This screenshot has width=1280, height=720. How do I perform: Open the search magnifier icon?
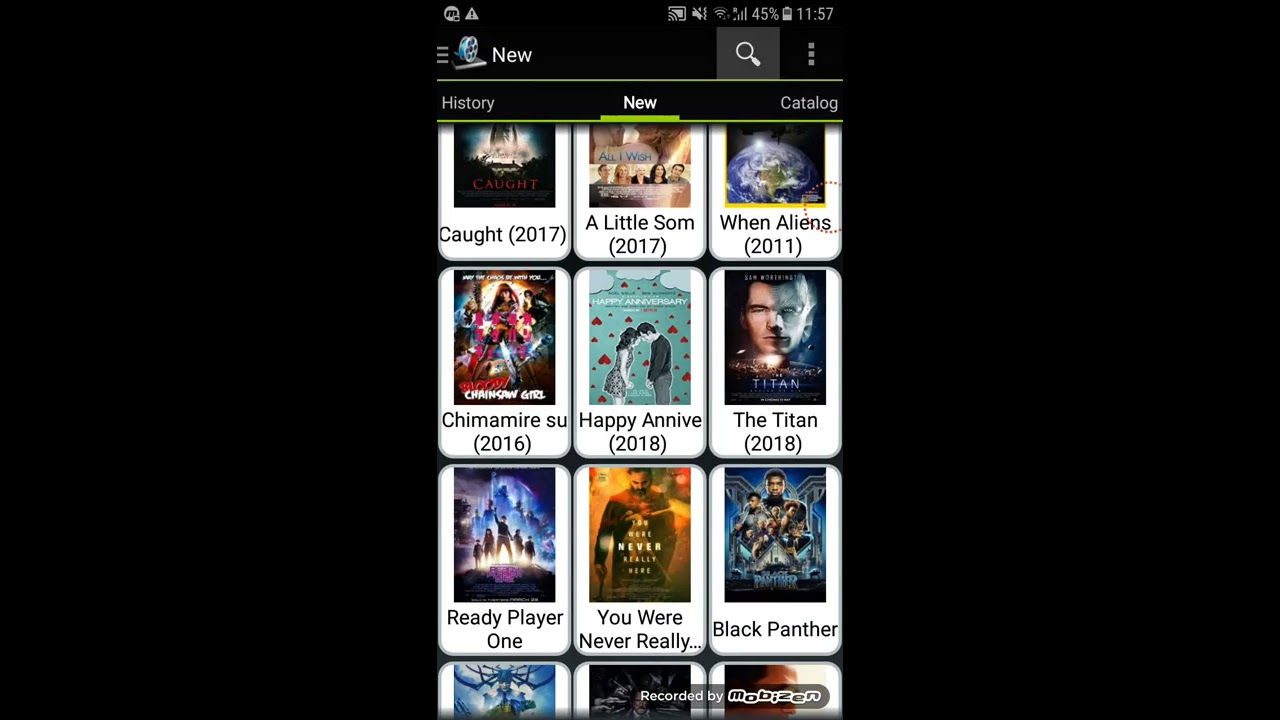[747, 54]
